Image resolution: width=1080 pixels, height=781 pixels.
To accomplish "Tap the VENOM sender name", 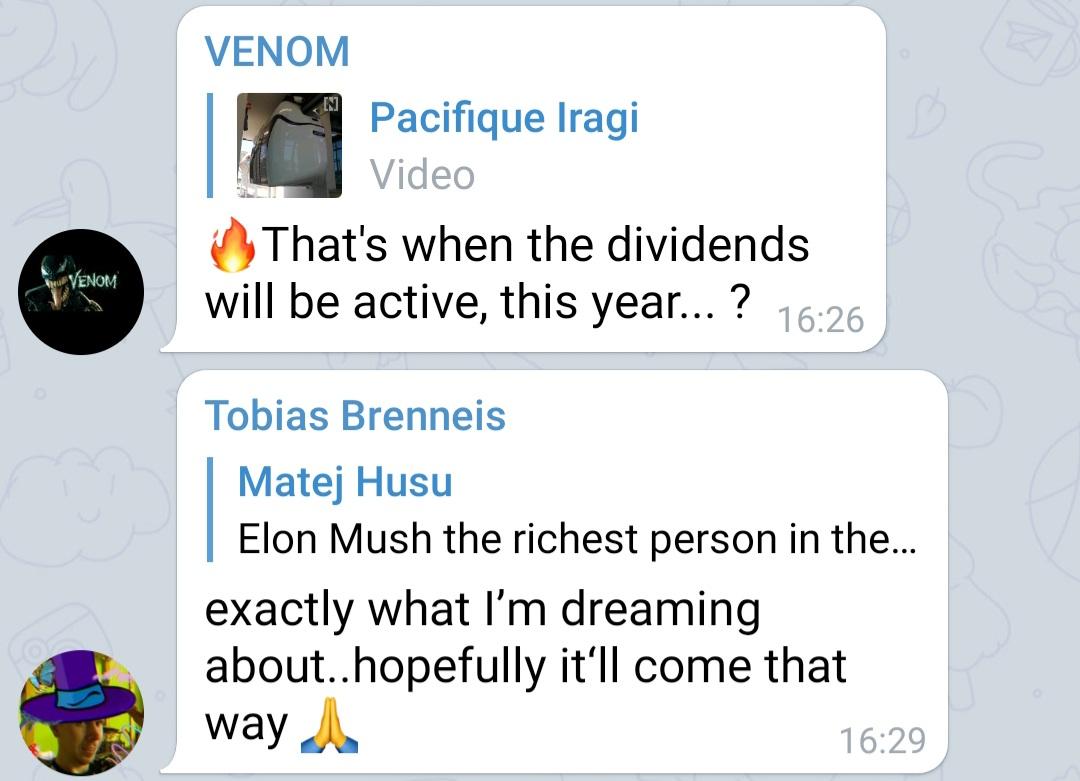I will tap(277, 52).
